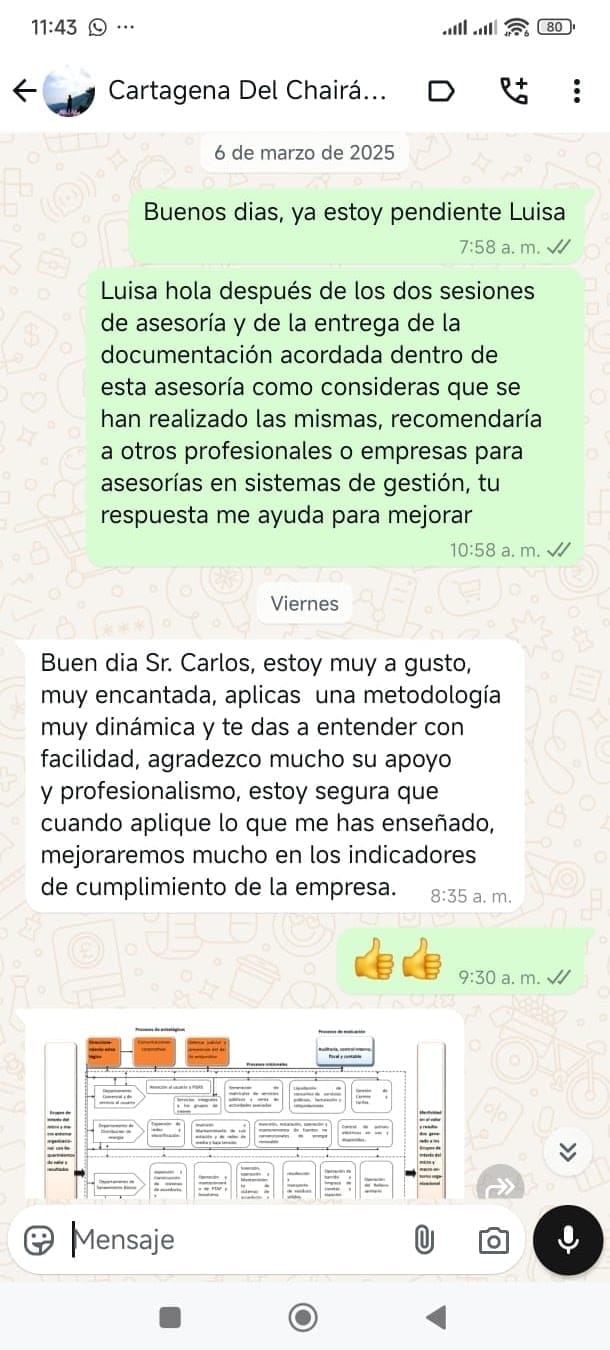Open recent apps from navigation bar

point(170,1317)
